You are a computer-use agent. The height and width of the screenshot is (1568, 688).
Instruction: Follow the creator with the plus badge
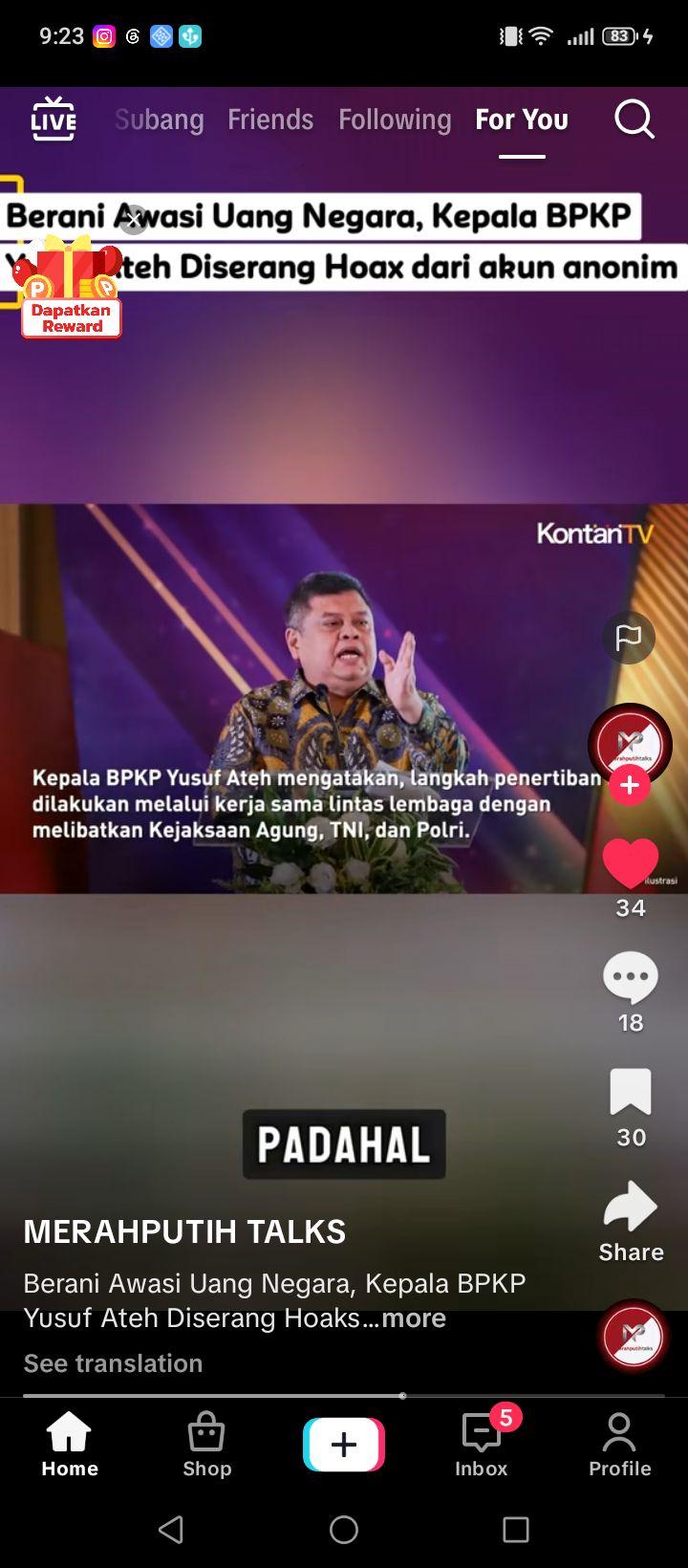(x=629, y=785)
